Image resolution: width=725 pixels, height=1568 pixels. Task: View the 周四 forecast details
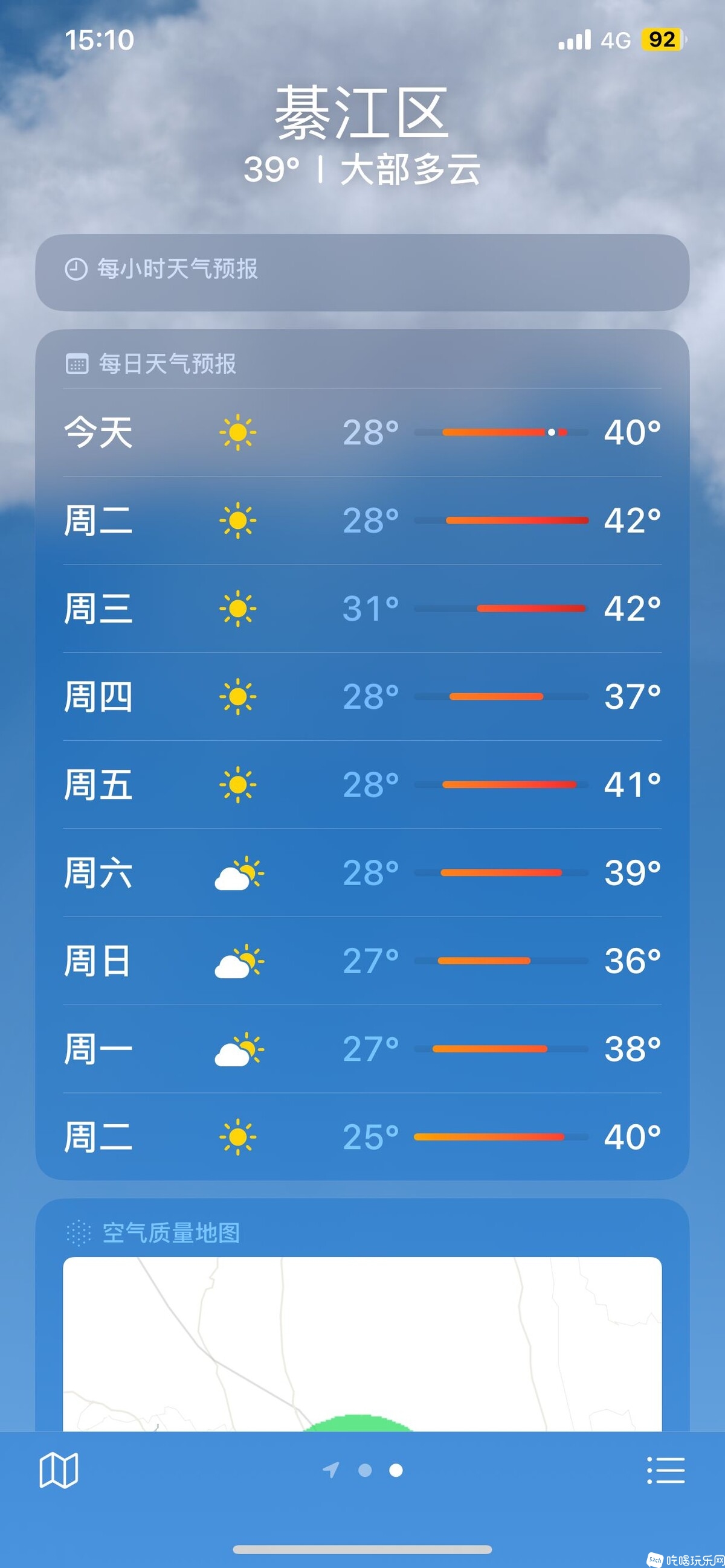362,696
